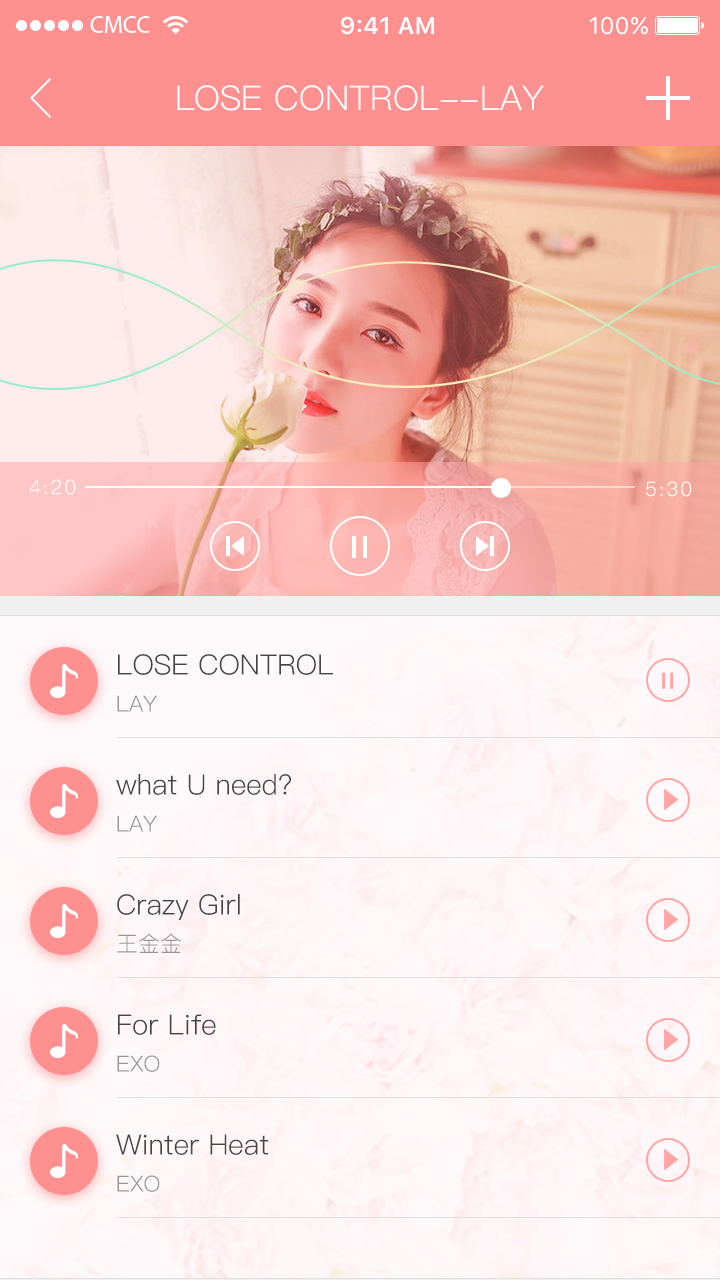Viewport: 720px width, 1280px height.
Task: Go back using the top-left arrow
Action: pos(41,99)
